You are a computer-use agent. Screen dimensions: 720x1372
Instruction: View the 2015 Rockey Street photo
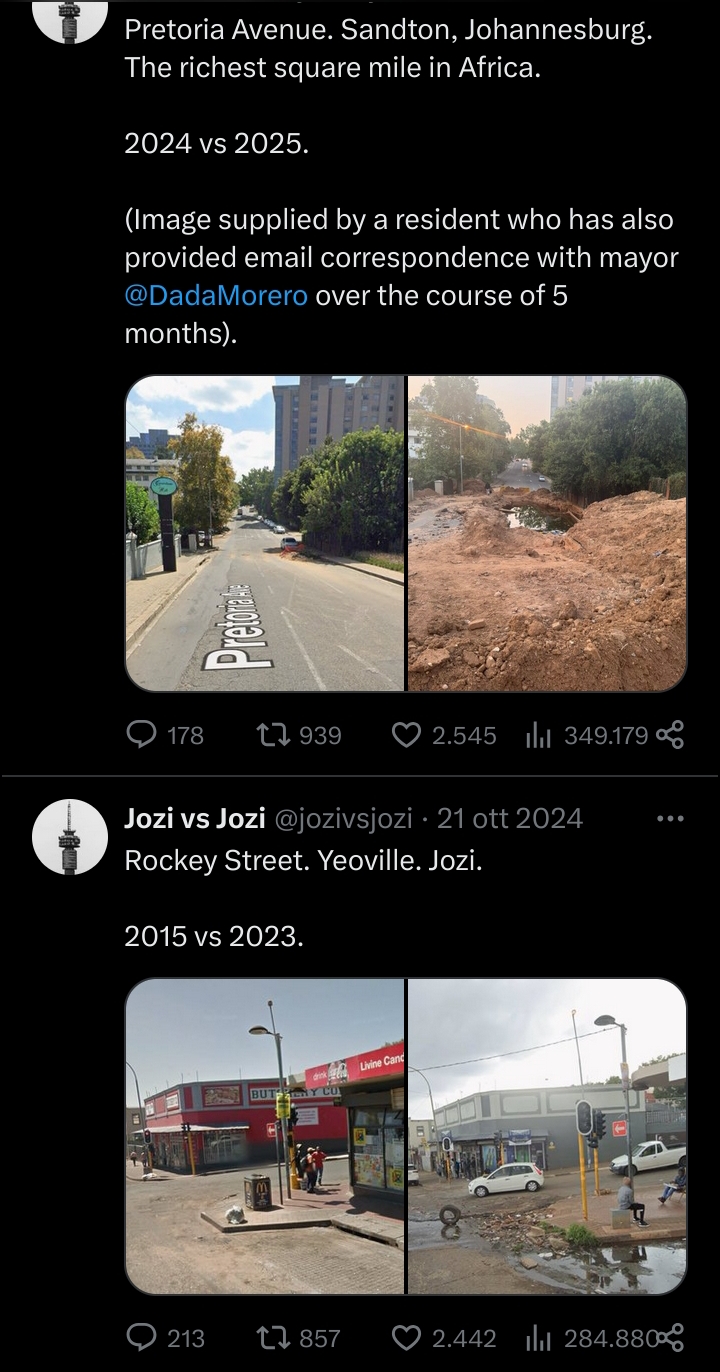265,1136
